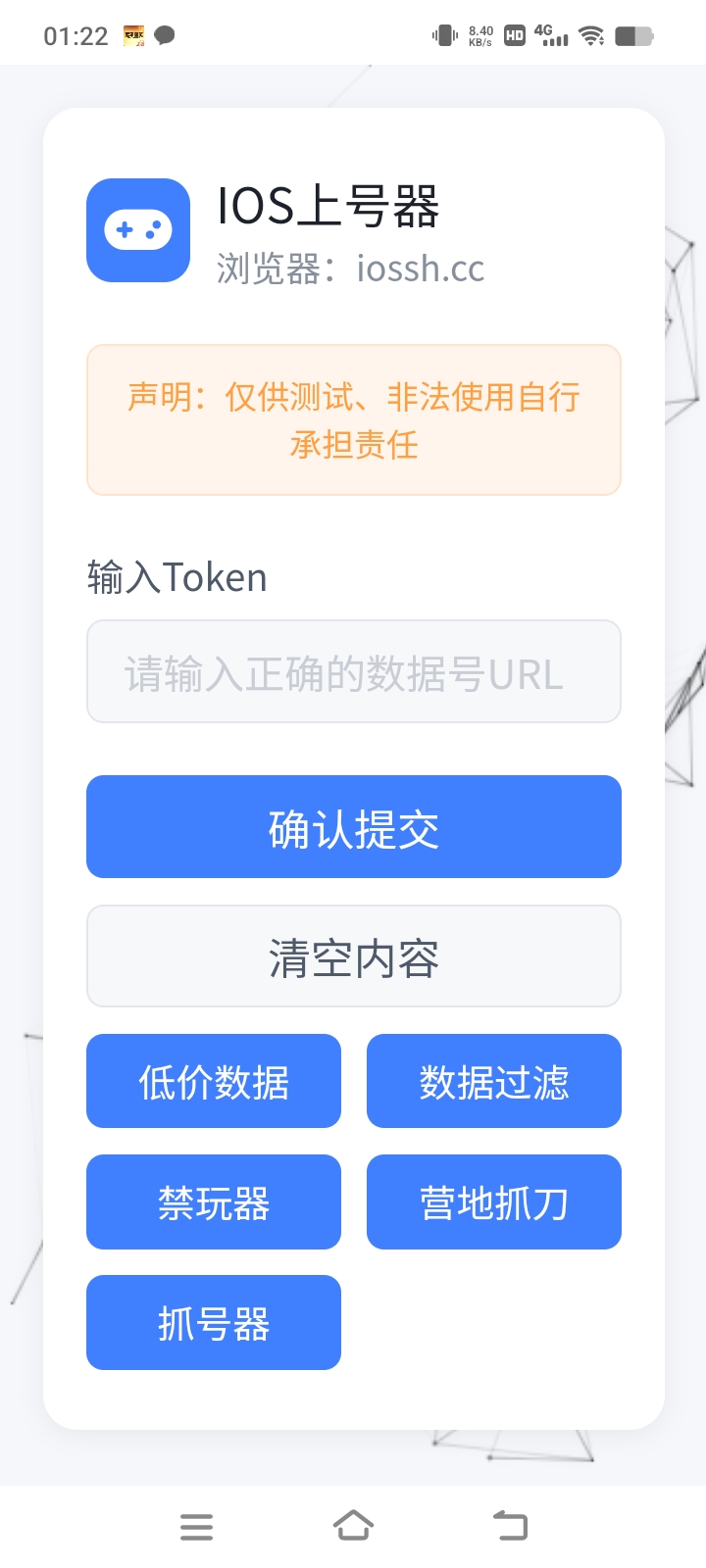Image resolution: width=706 pixels, height=1568 pixels.
Task: Launch 营地抓刀
Action: point(493,1201)
